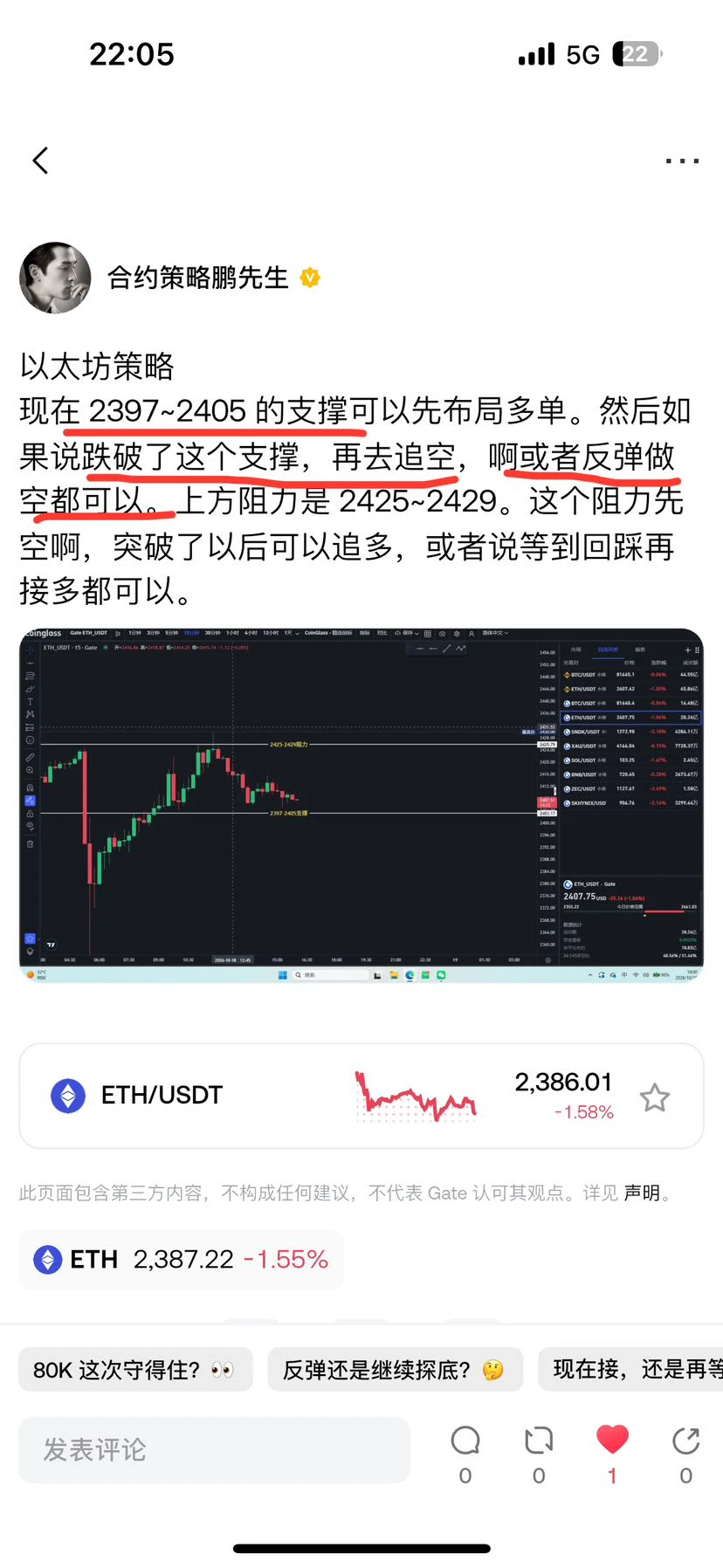Focus the 发表评论 comment field
The image size is (723, 1568).
[x=214, y=1450]
